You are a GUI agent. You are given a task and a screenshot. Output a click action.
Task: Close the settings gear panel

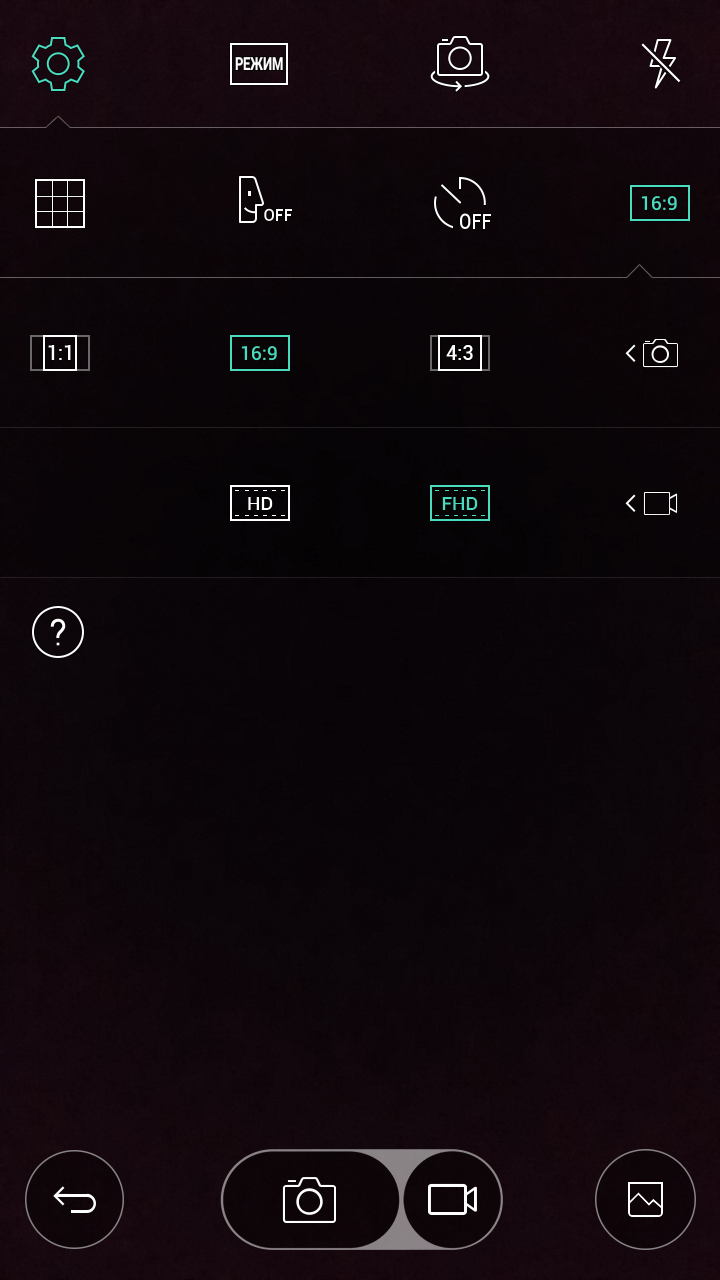coord(58,64)
